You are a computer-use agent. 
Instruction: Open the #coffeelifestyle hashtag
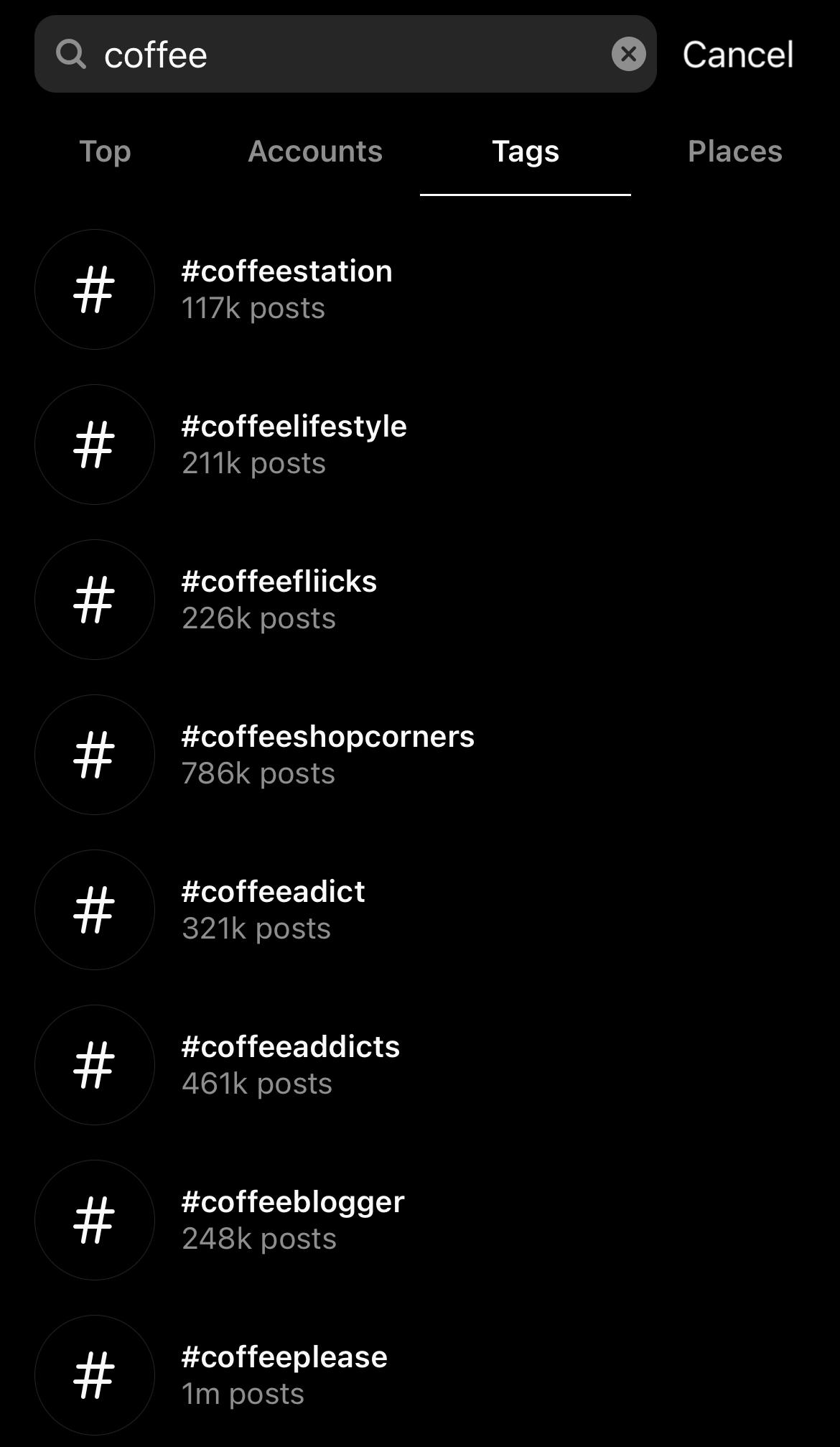(x=294, y=445)
